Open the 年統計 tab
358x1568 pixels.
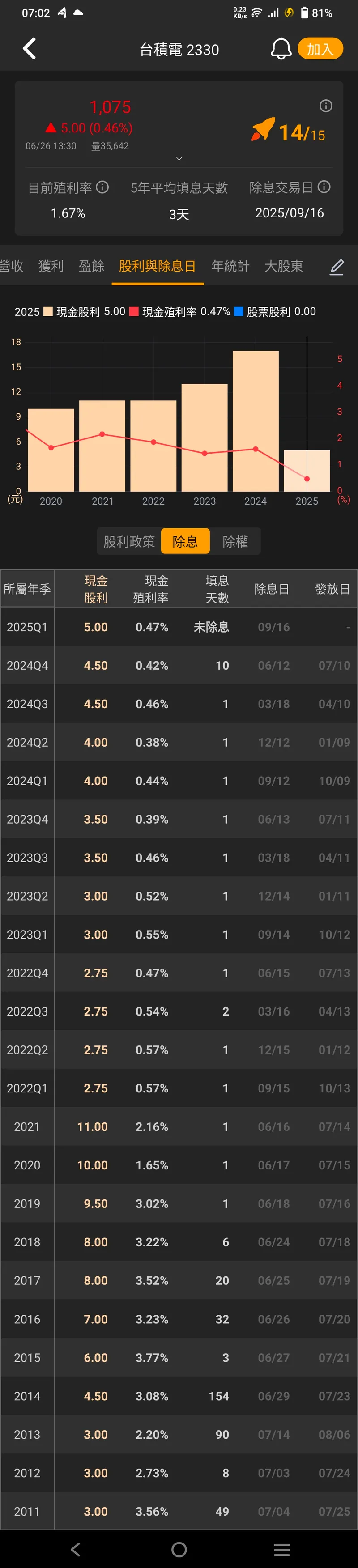[x=230, y=266]
